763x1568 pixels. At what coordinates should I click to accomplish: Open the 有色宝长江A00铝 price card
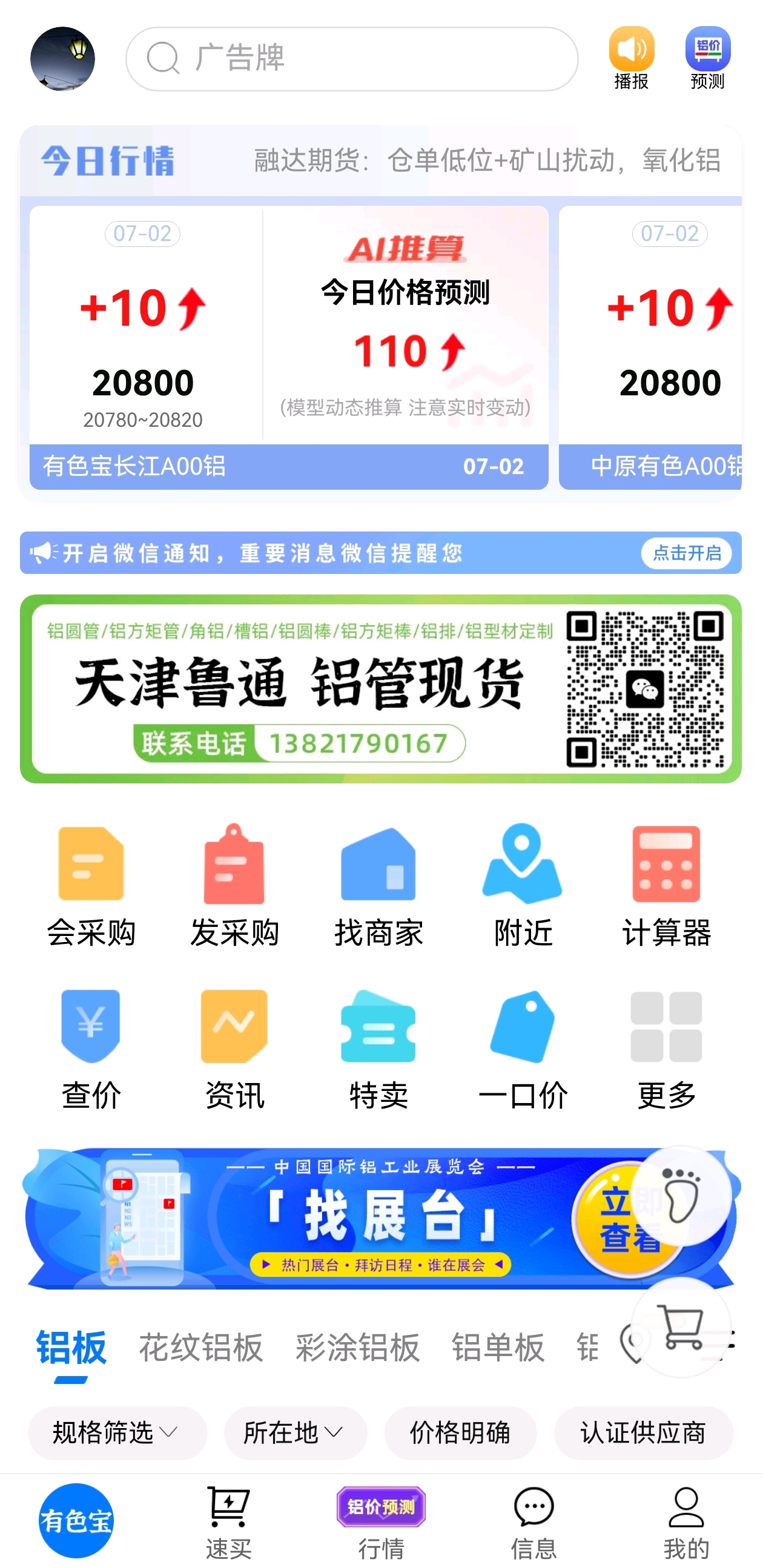pyautogui.click(x=289, y=348)
